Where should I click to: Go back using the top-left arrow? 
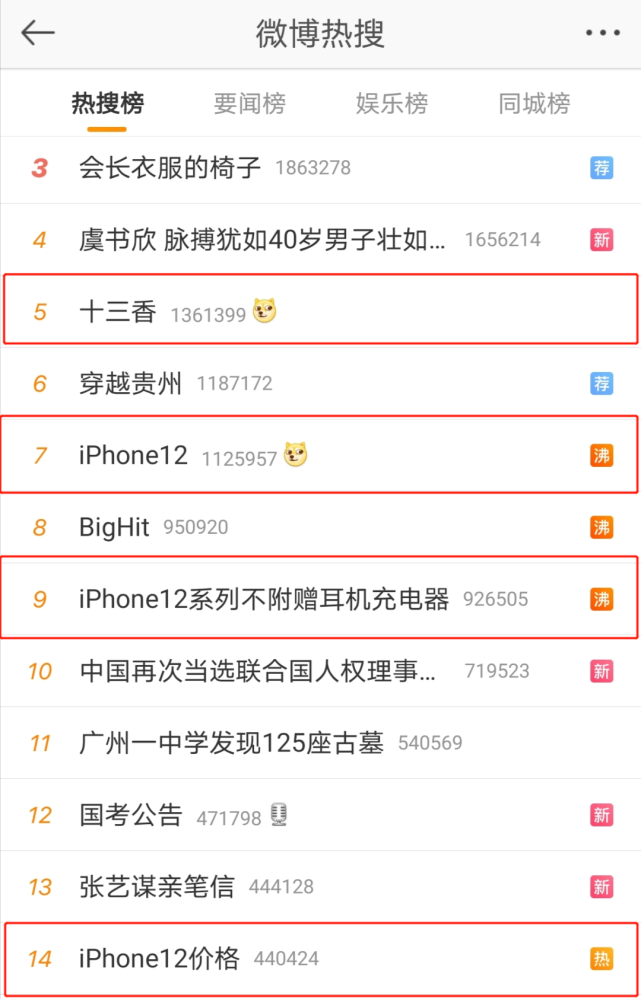38,33
